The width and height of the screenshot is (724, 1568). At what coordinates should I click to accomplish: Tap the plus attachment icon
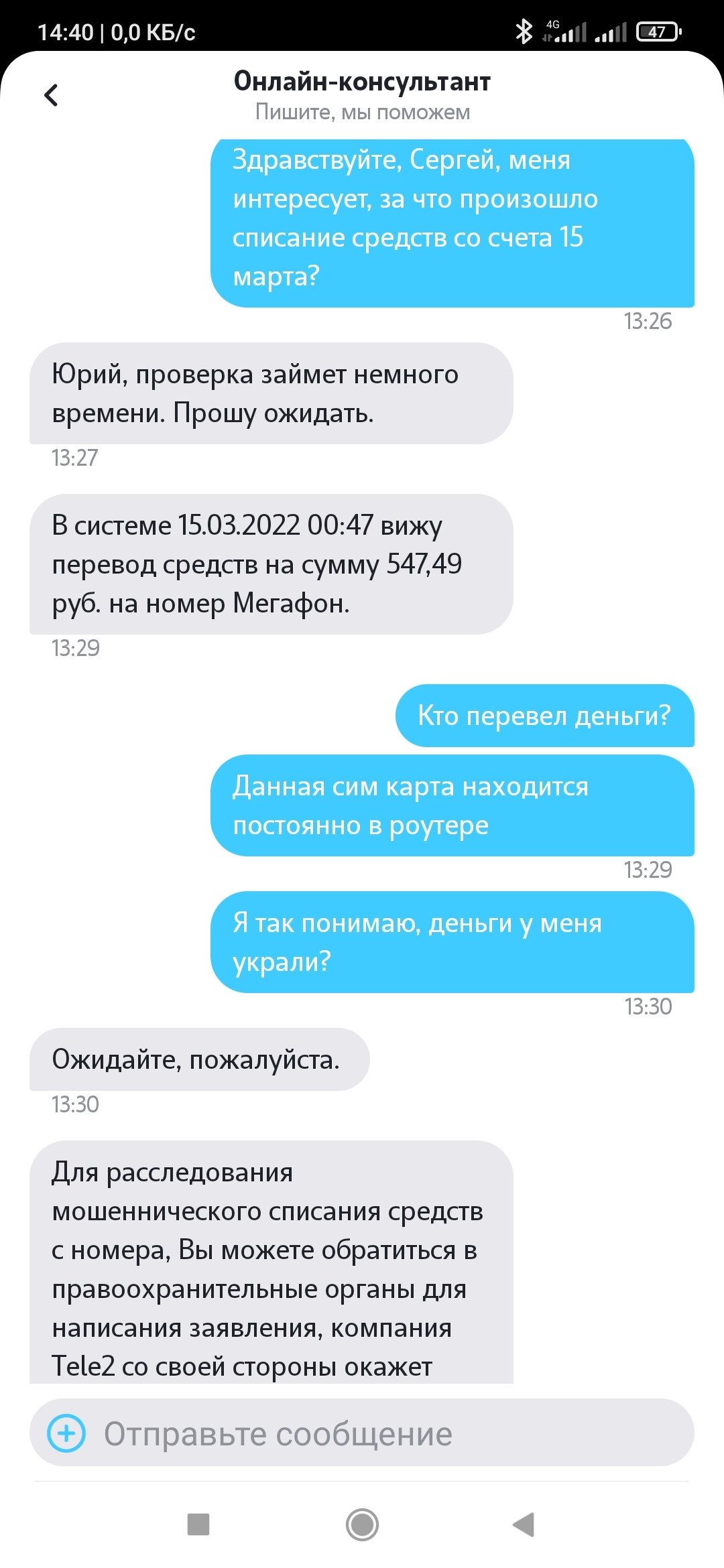66,1433
